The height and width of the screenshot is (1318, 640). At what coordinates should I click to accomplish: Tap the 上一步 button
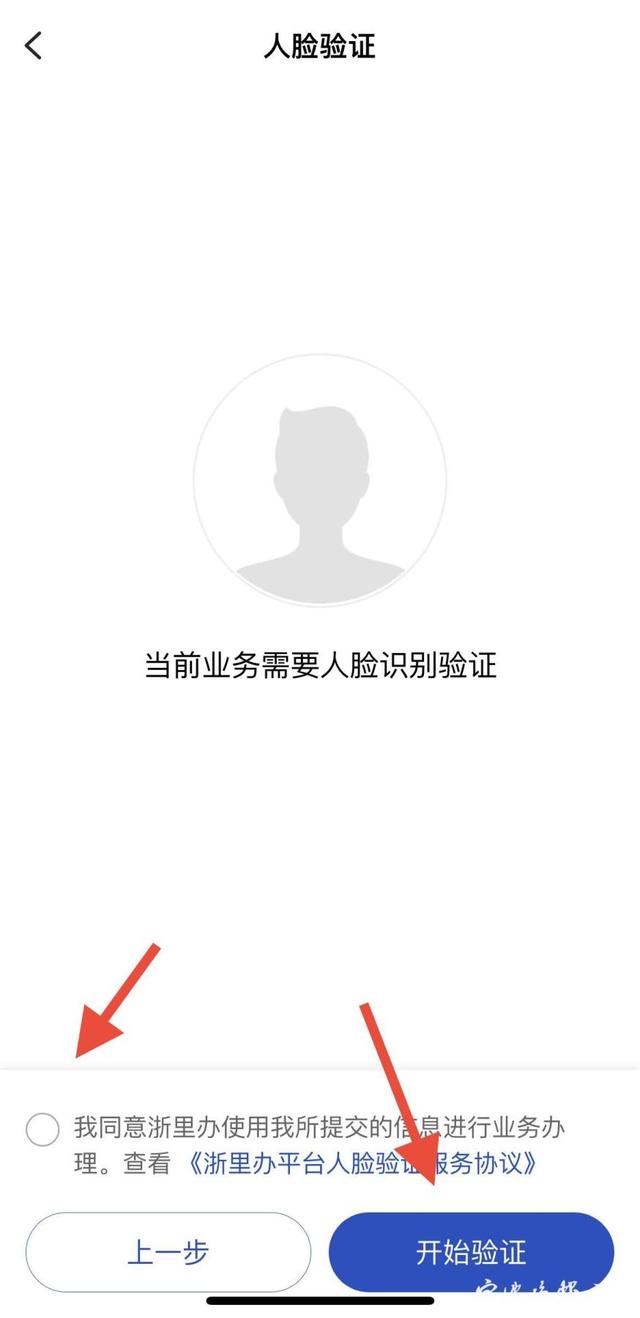pos(168,1251)
